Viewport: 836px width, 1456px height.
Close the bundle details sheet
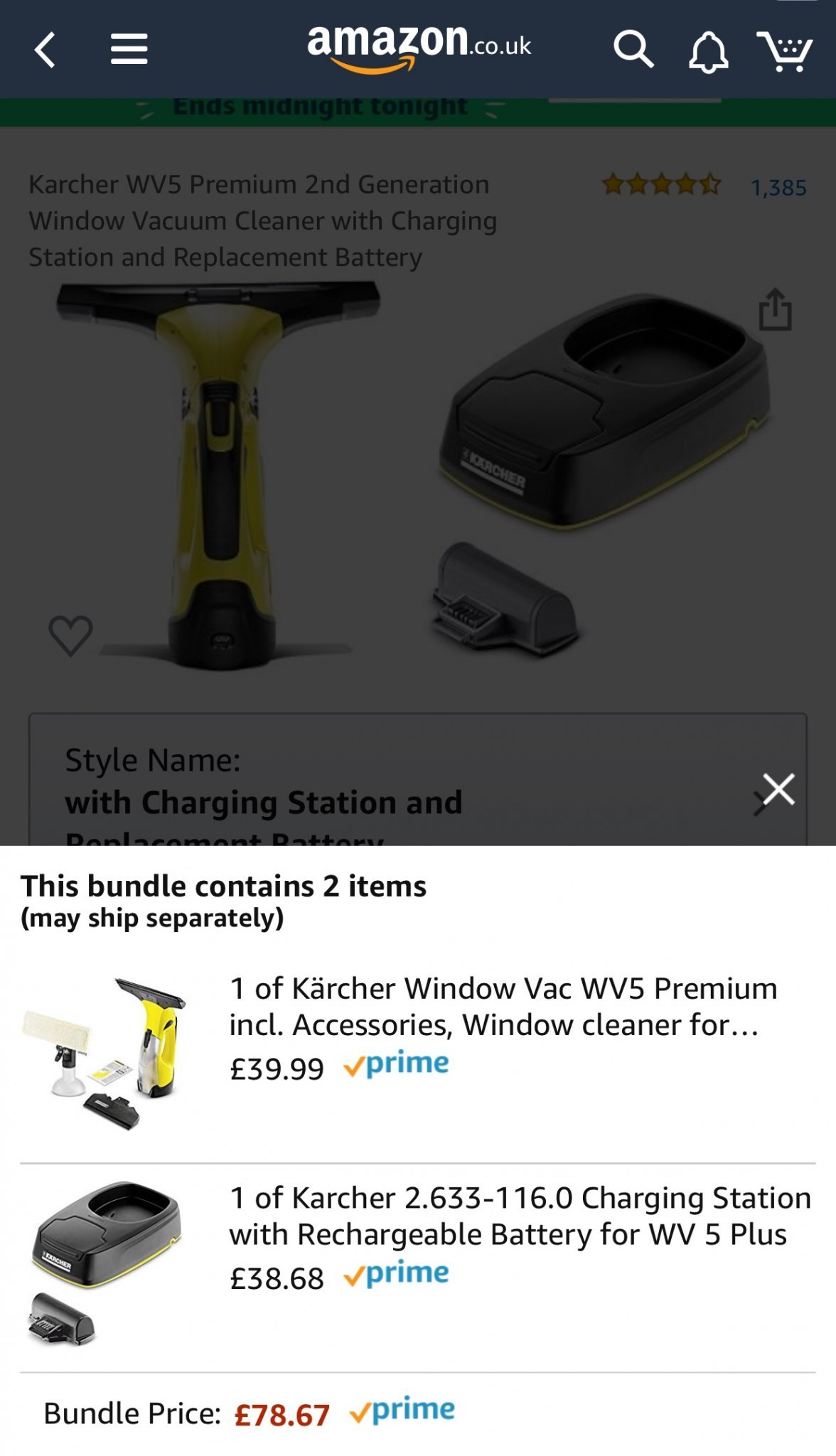[778, 789]
